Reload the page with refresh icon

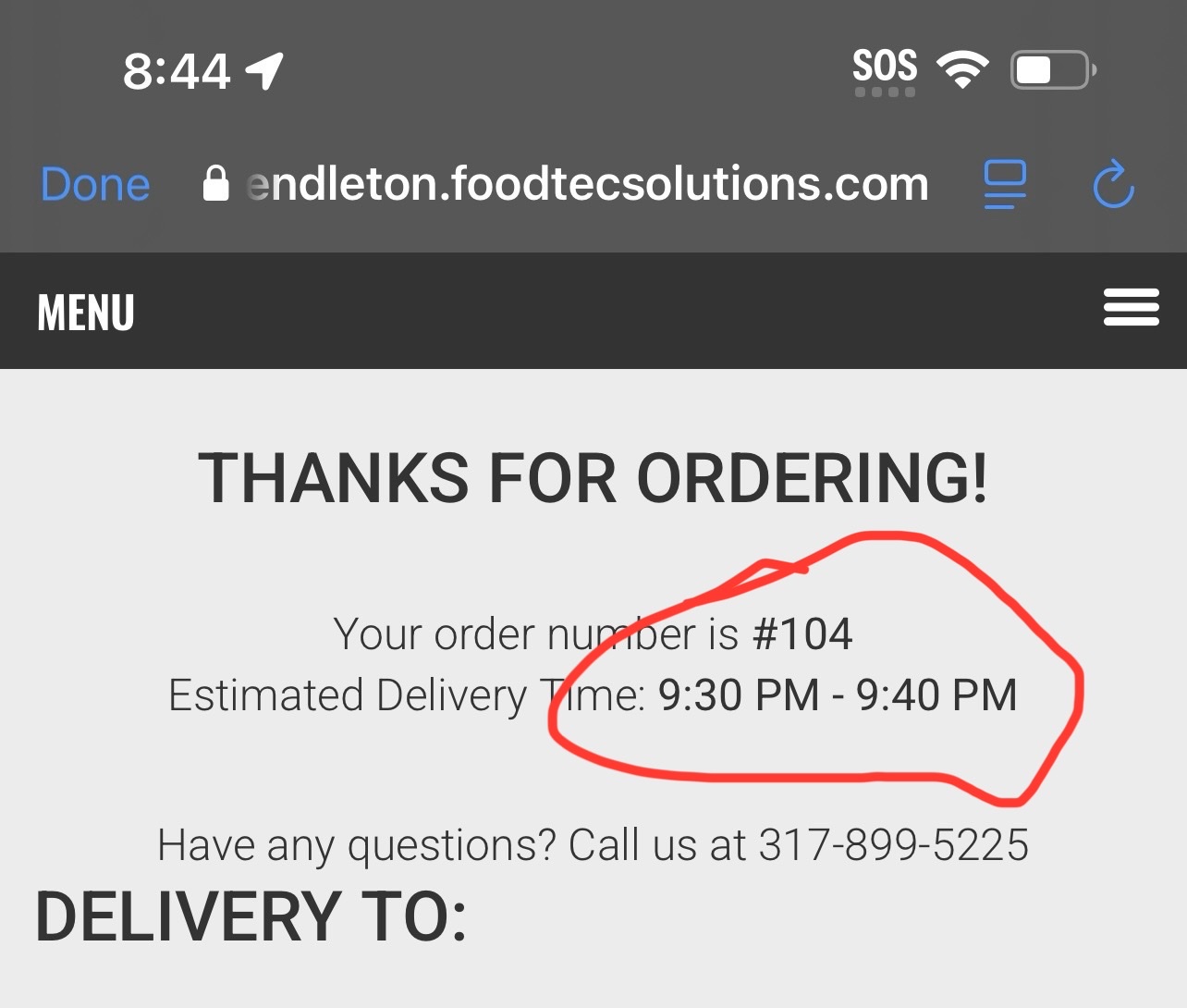[1113, 184]
